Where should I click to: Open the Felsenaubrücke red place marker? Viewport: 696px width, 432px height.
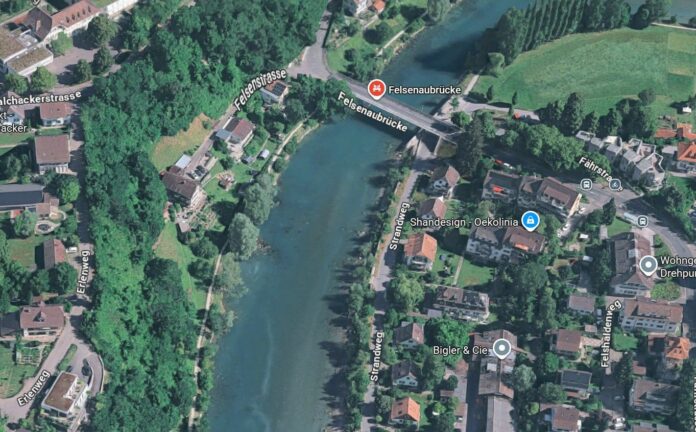[377, 89]
